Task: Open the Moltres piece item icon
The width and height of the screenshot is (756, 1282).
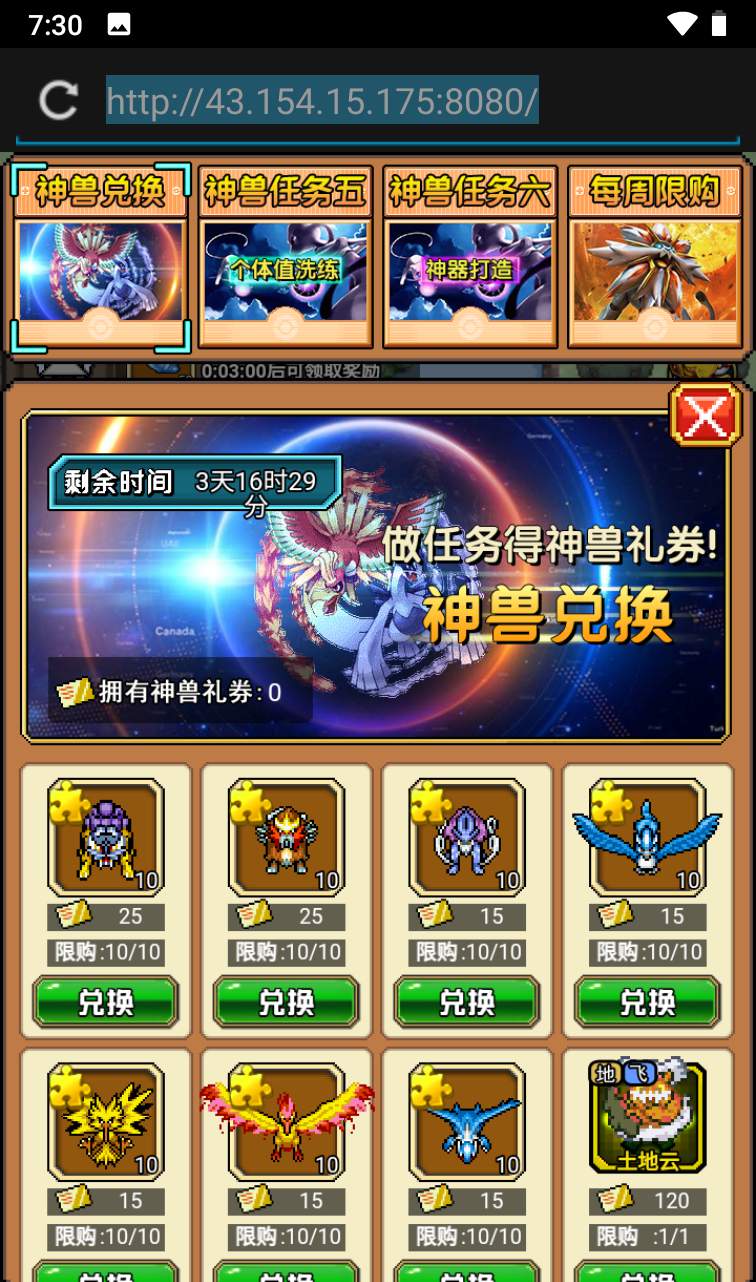Action: point(286,1122)
